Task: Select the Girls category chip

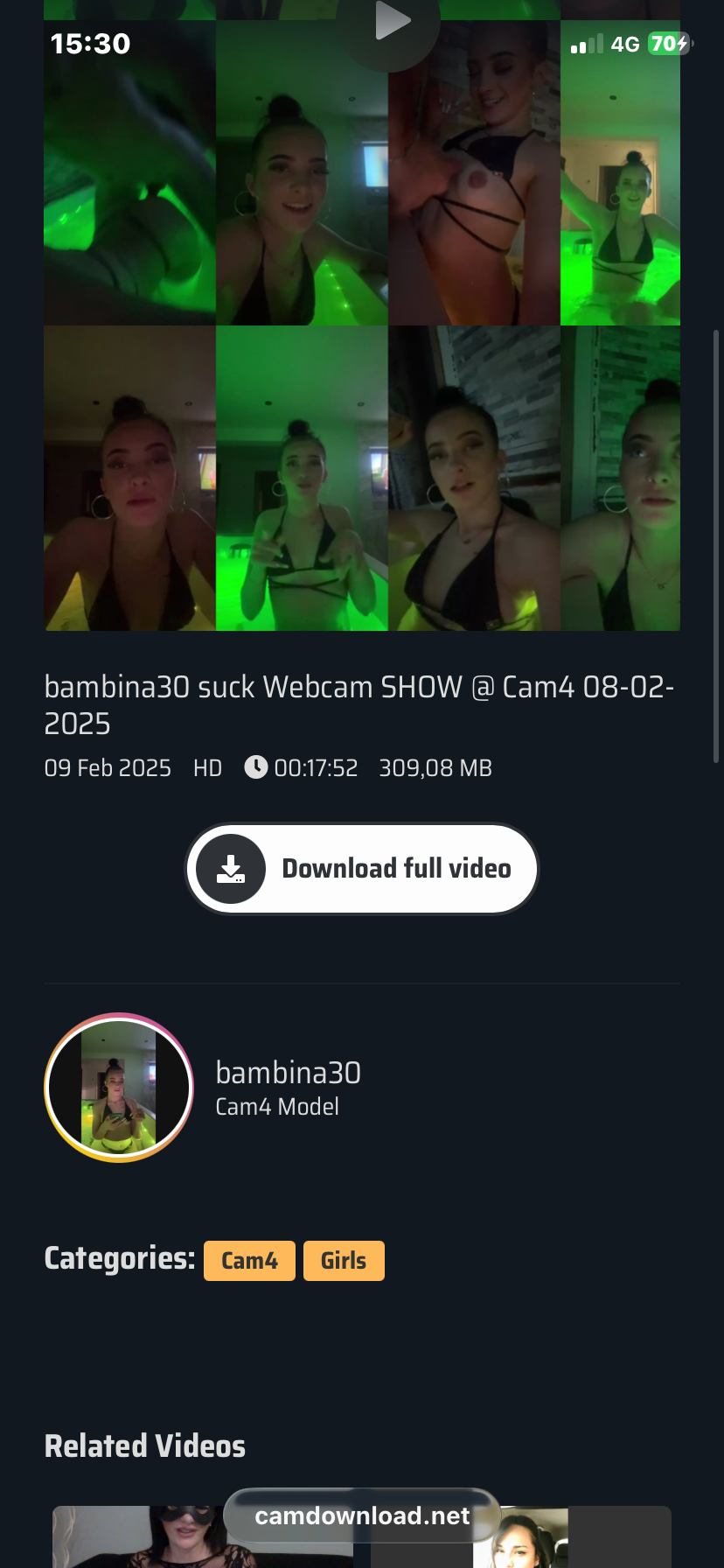Action: click(x=344, y=1261)
